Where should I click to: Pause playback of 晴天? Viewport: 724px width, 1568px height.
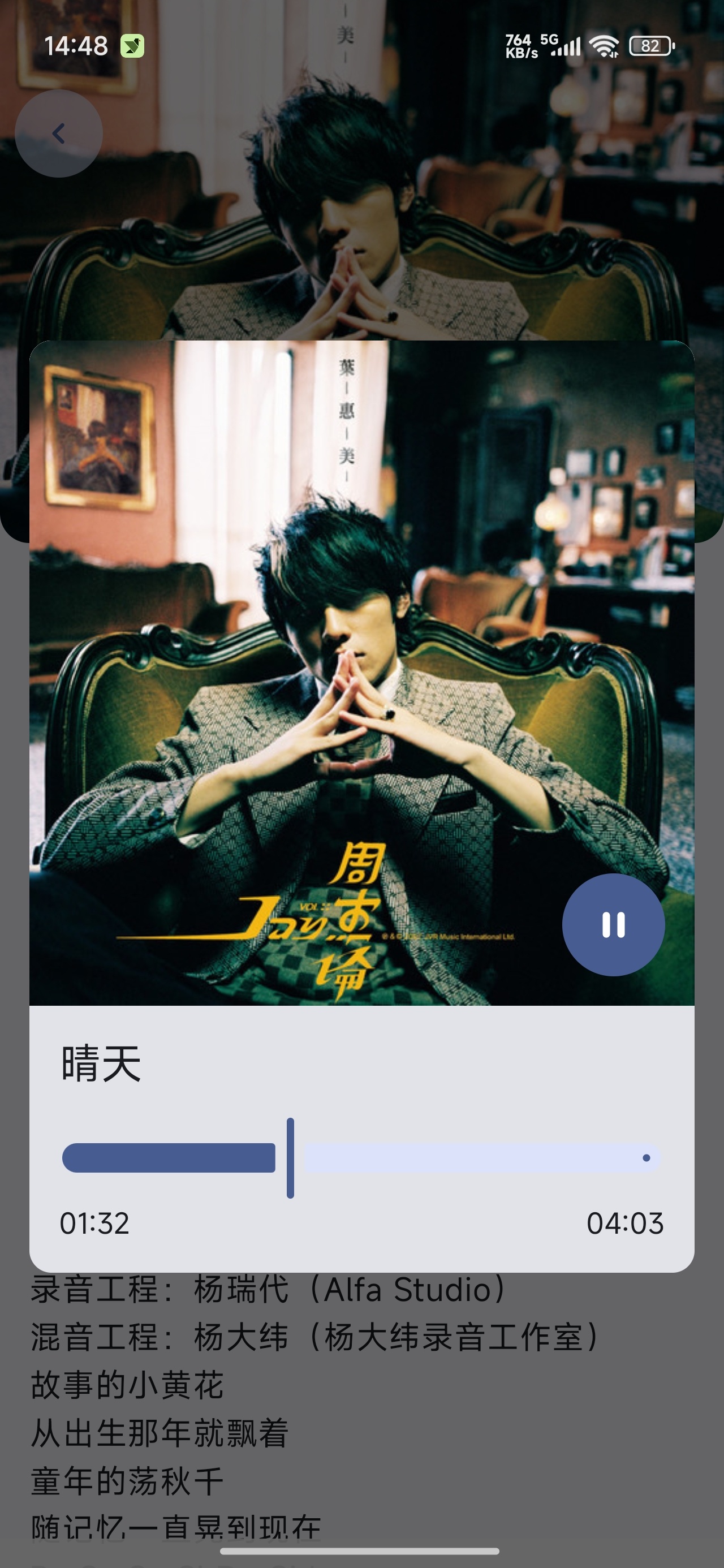coord(613,925)
